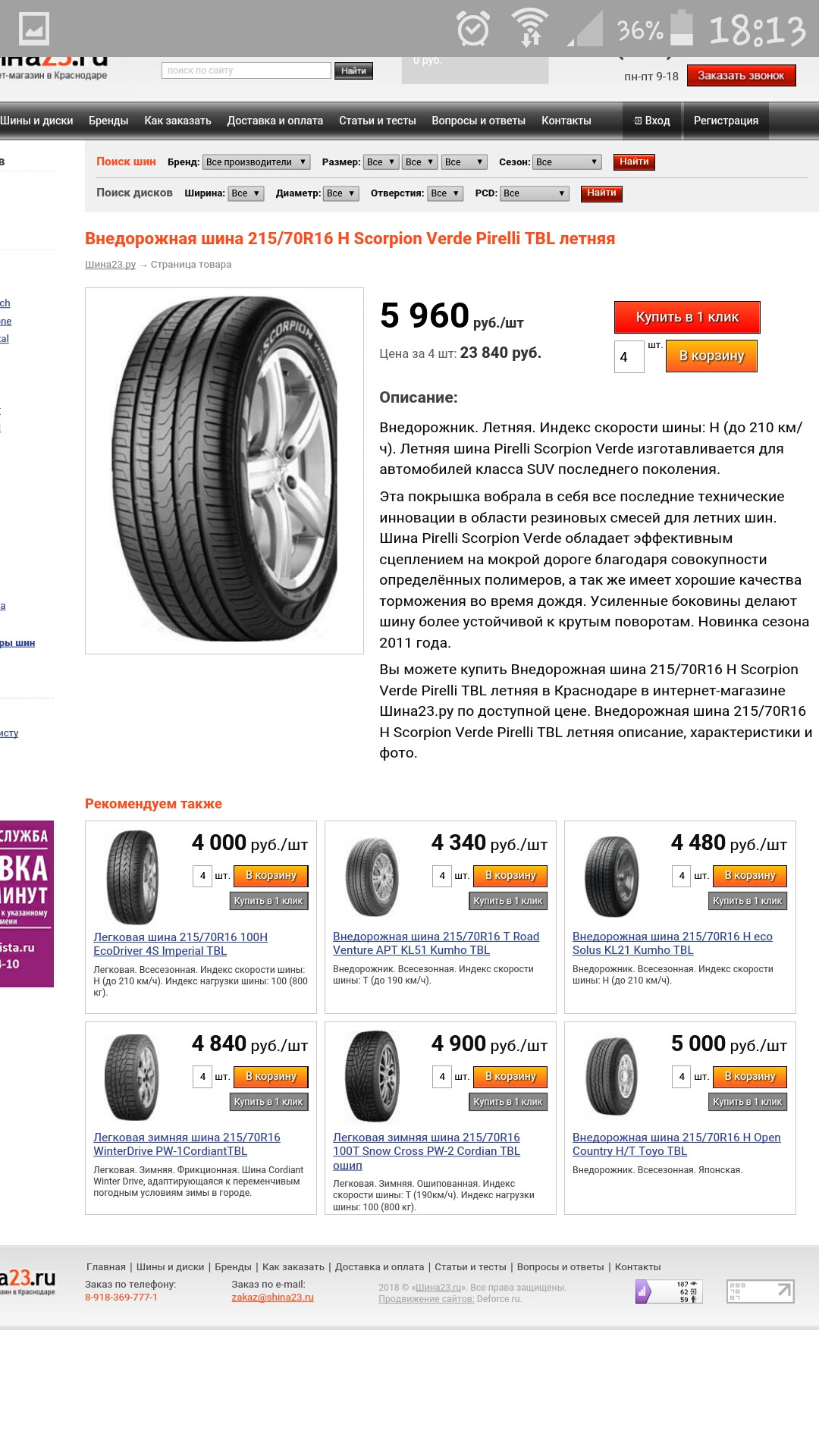The width and height of the screenshot is (819, 1456).
Task: Add the 5 960 руб tire to cart
Action: pyautogui.click(x=711, y=356)
